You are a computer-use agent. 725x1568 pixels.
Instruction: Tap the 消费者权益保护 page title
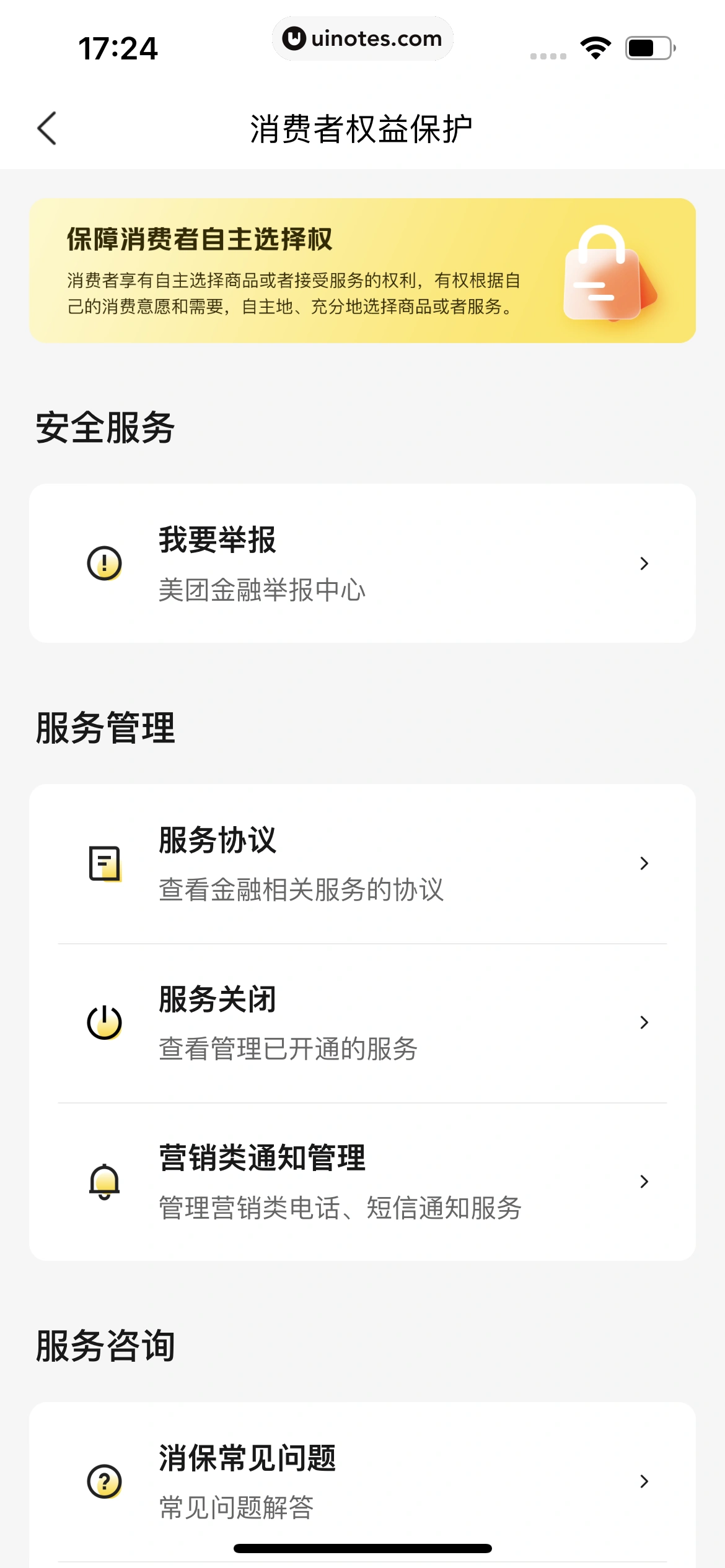coord(362,126)
